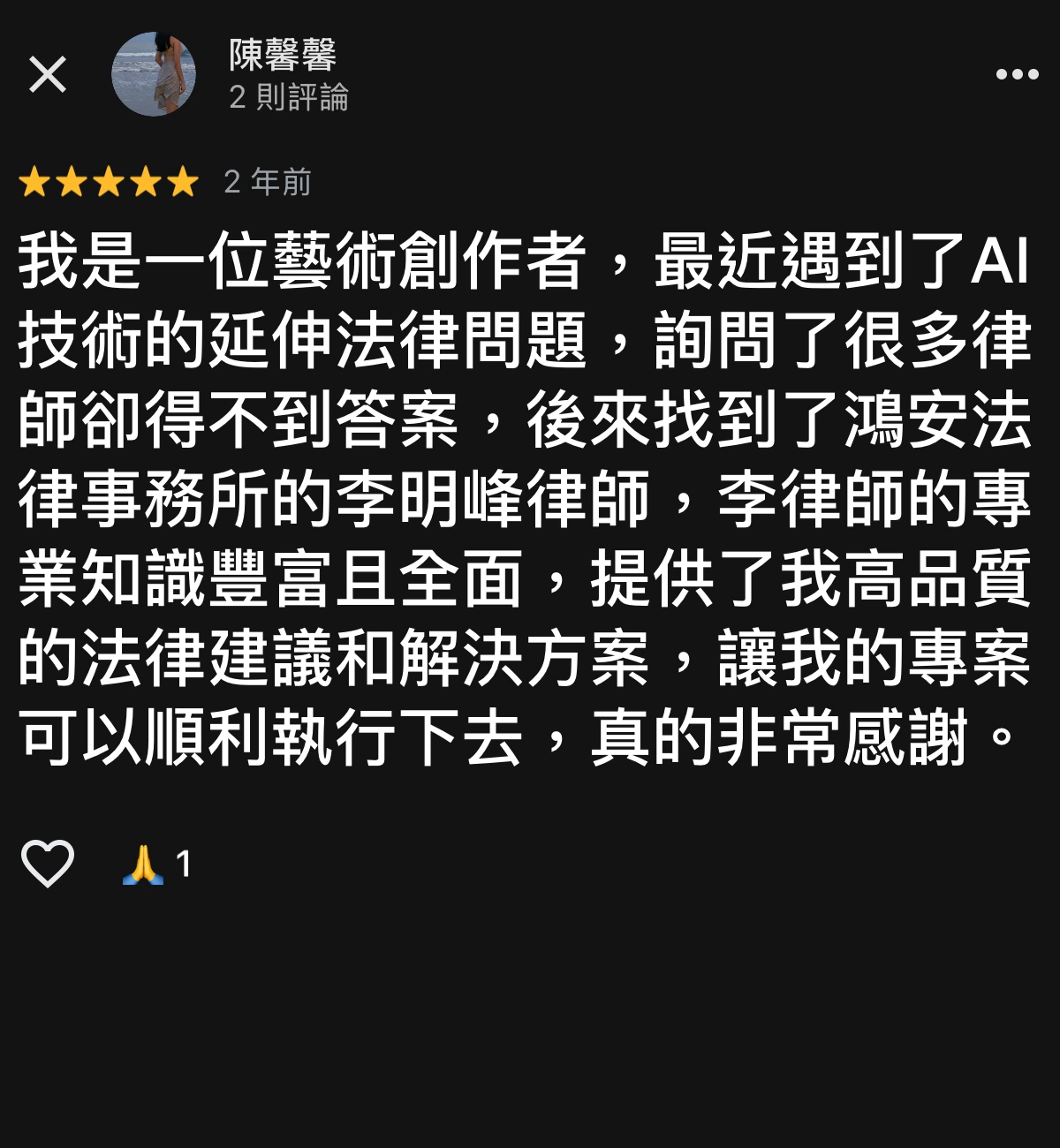View the praying hands reaction

(144, 865)
